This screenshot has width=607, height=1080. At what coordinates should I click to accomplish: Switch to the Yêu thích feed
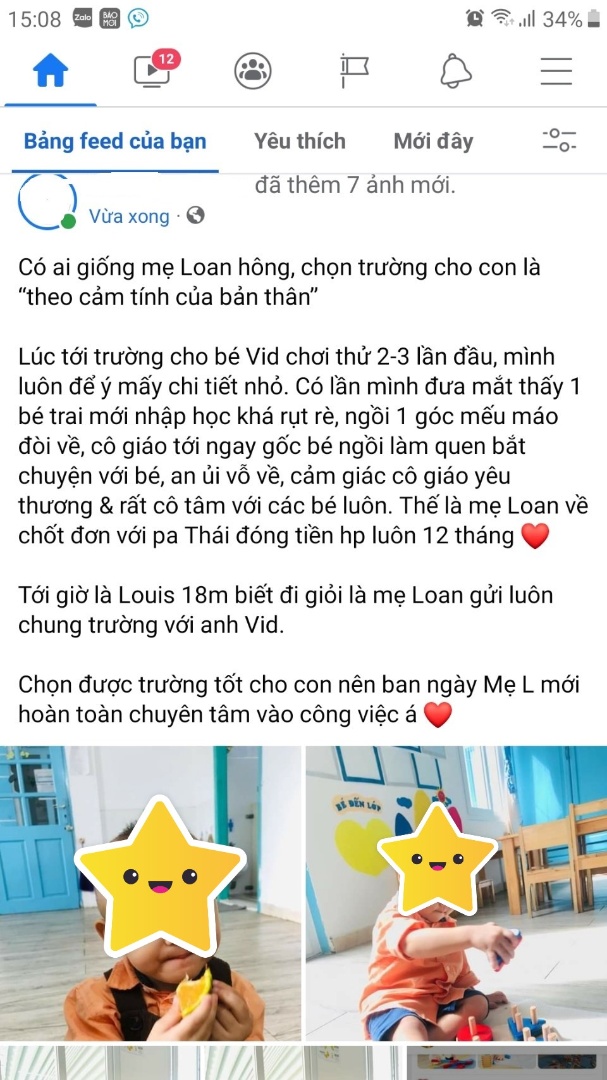[x=299, y=141]
